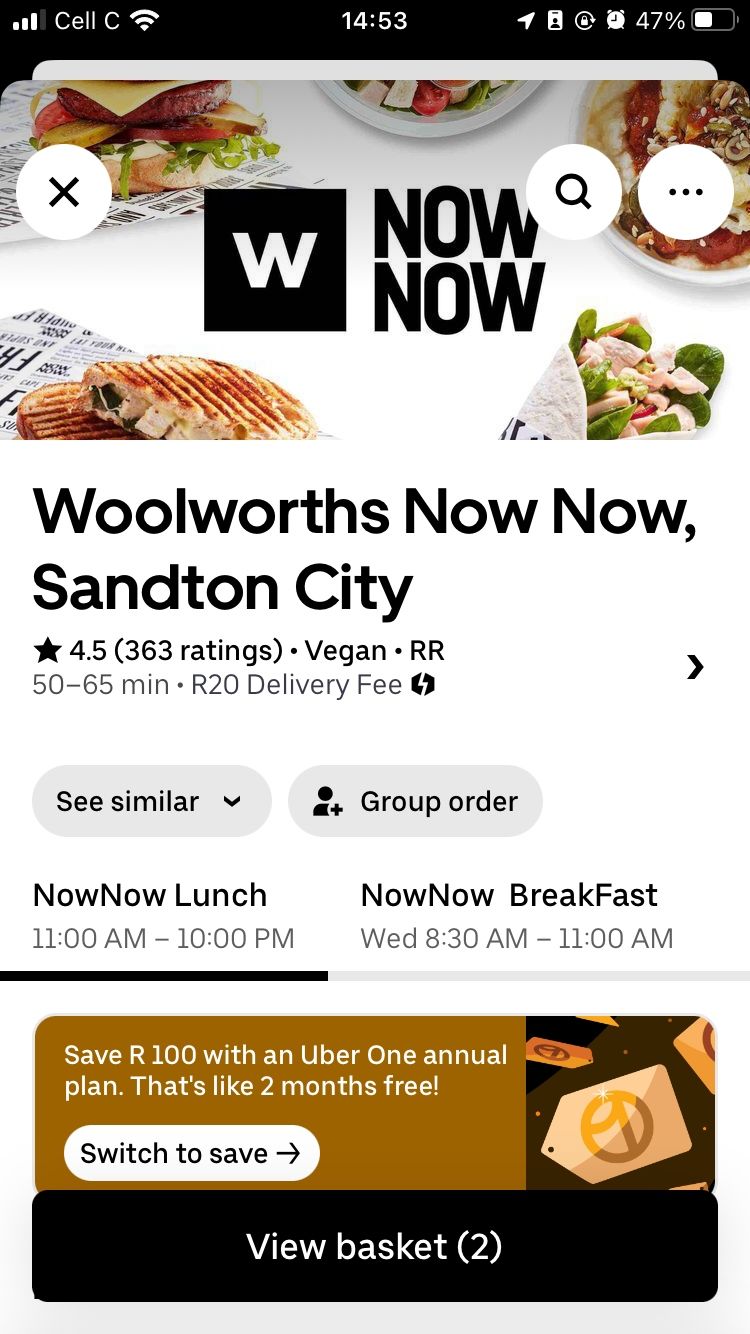Tap the Woolworths W logo image

click(276, 259)
